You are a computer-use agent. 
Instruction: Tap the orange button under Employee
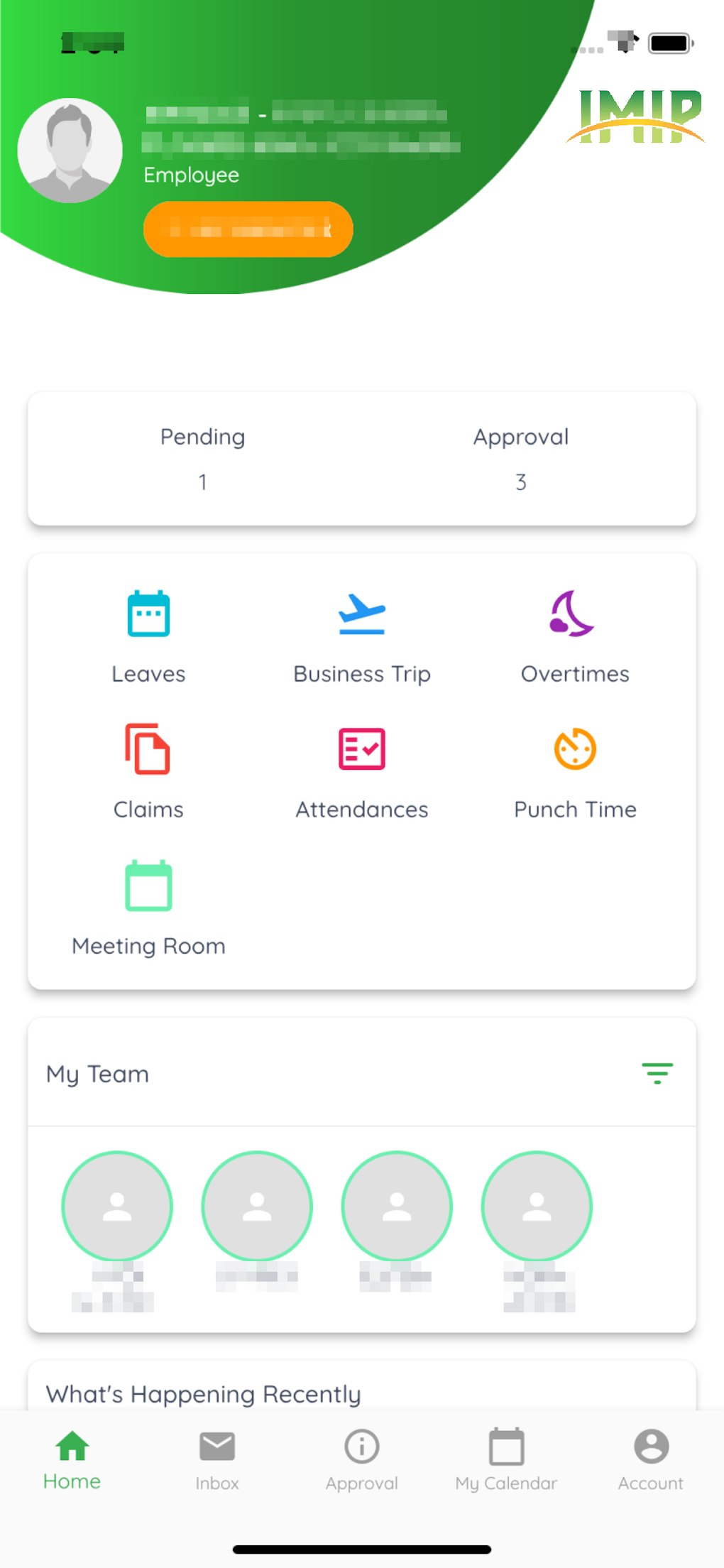coord(248,229)
